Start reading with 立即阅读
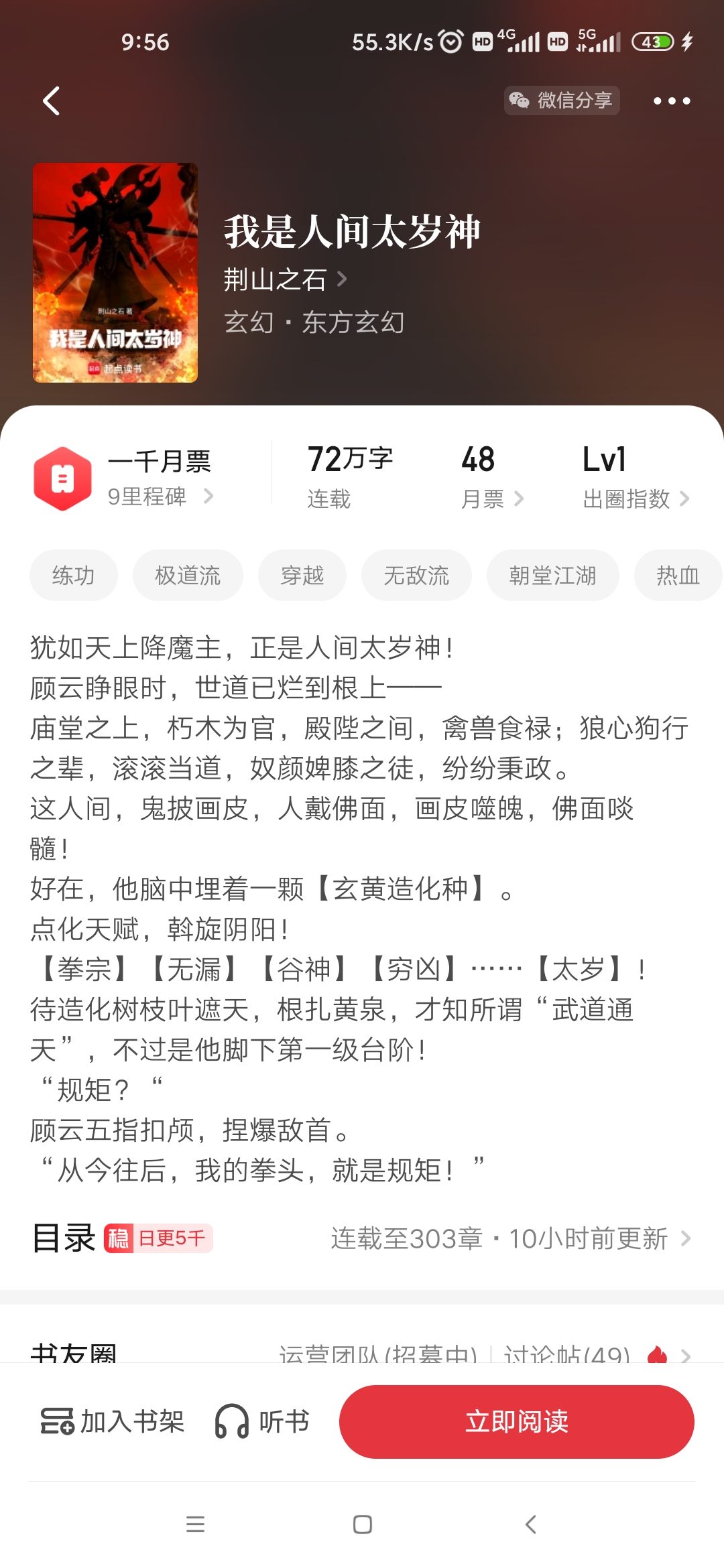Image resolution: width=724 pixels, height=1568 pixels. click(516, 1421)
